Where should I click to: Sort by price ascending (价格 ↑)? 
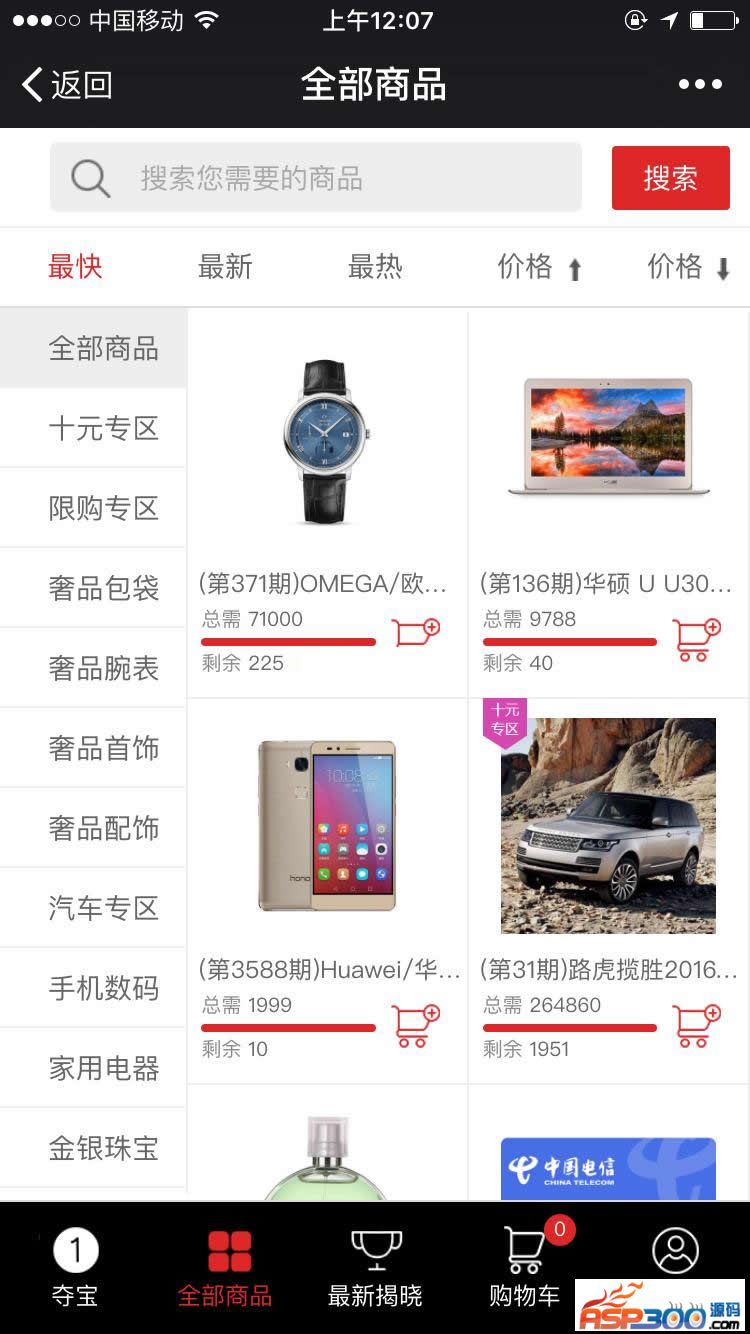pyautogui.click(x=540, y=267)
